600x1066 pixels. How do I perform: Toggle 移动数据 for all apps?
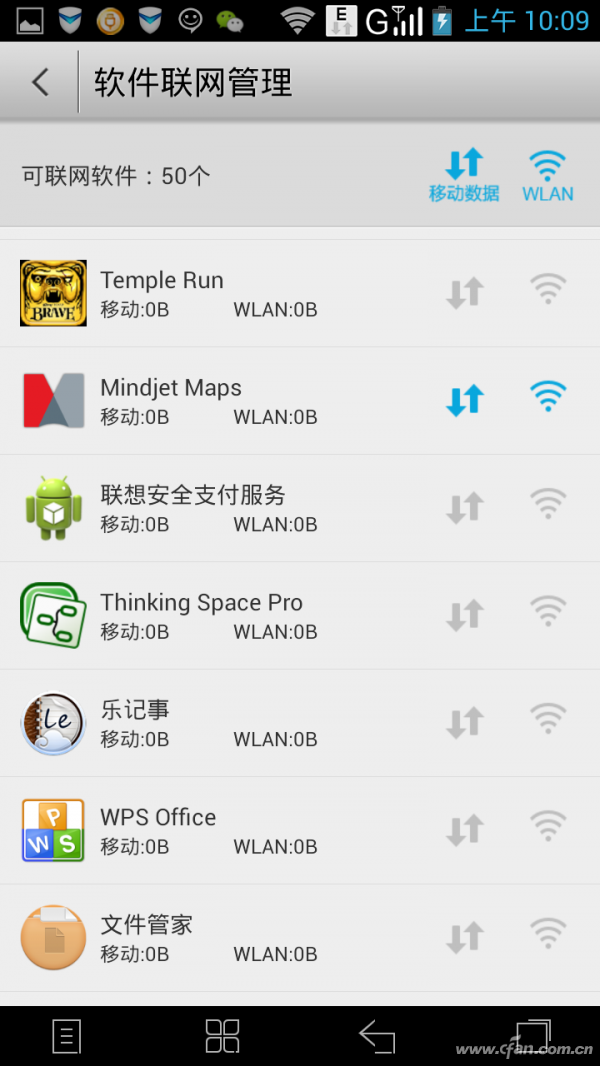[464, 175]
